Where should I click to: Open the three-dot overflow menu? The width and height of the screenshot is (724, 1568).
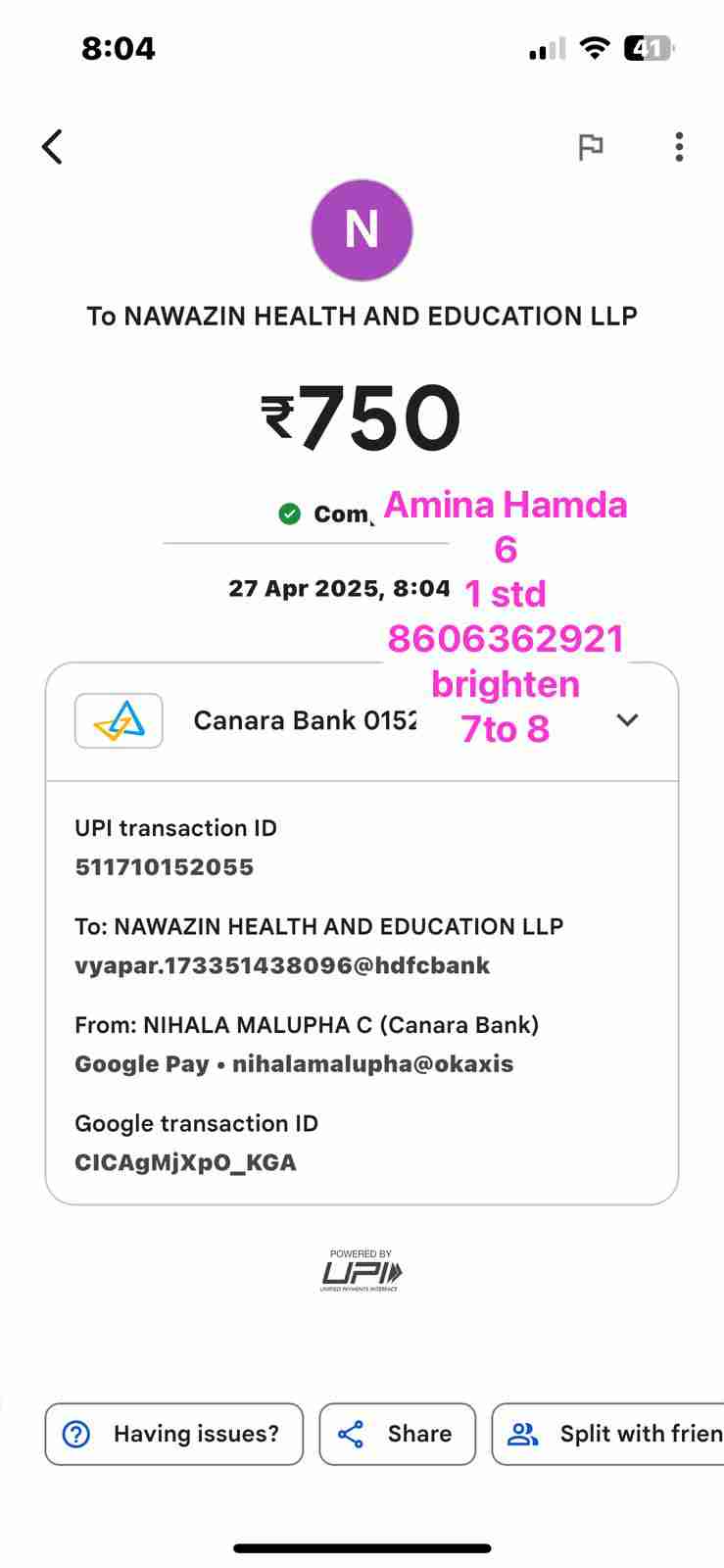pos(679,147)
